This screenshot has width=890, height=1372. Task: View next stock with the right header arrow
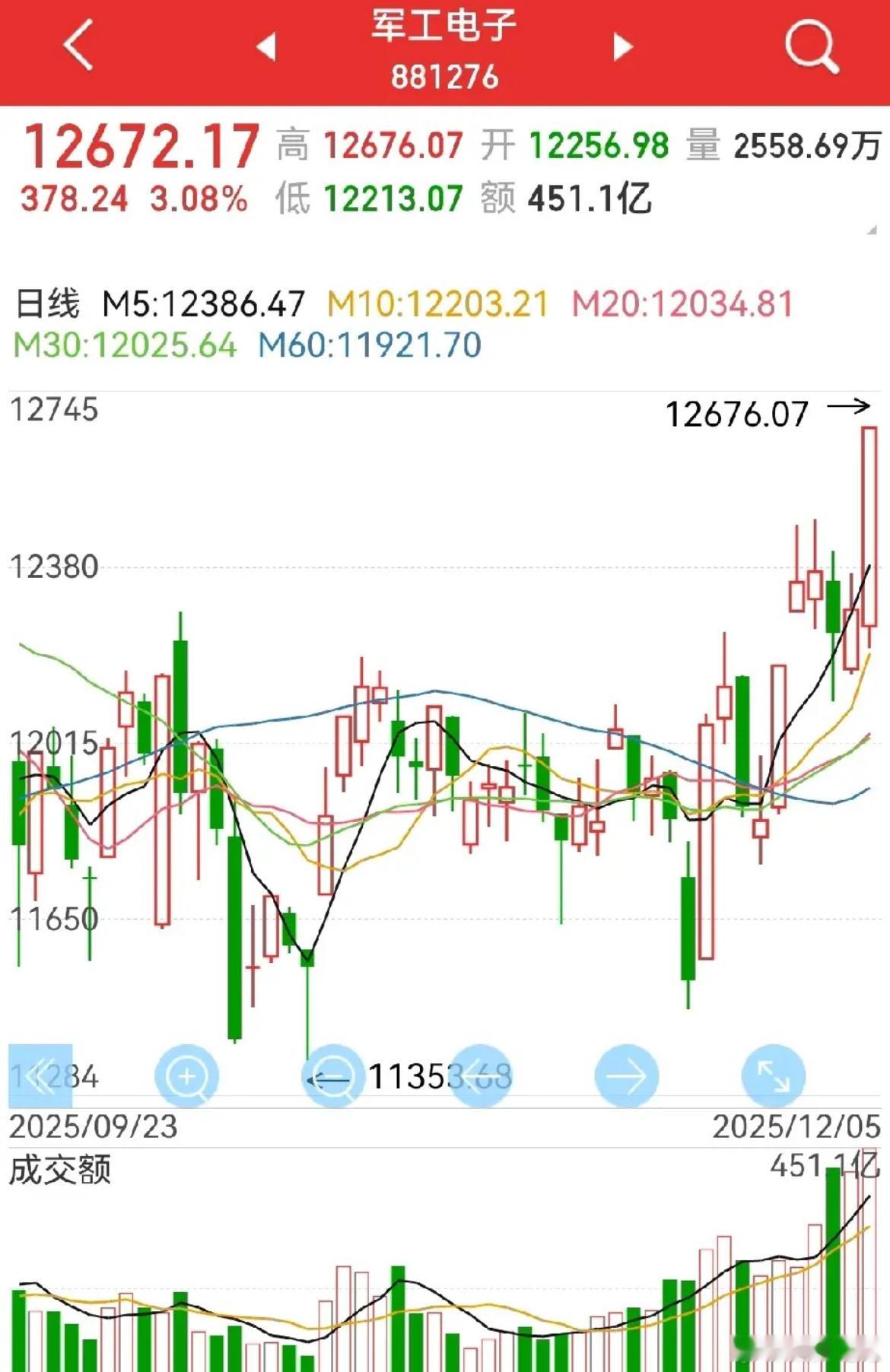[621, 47]
